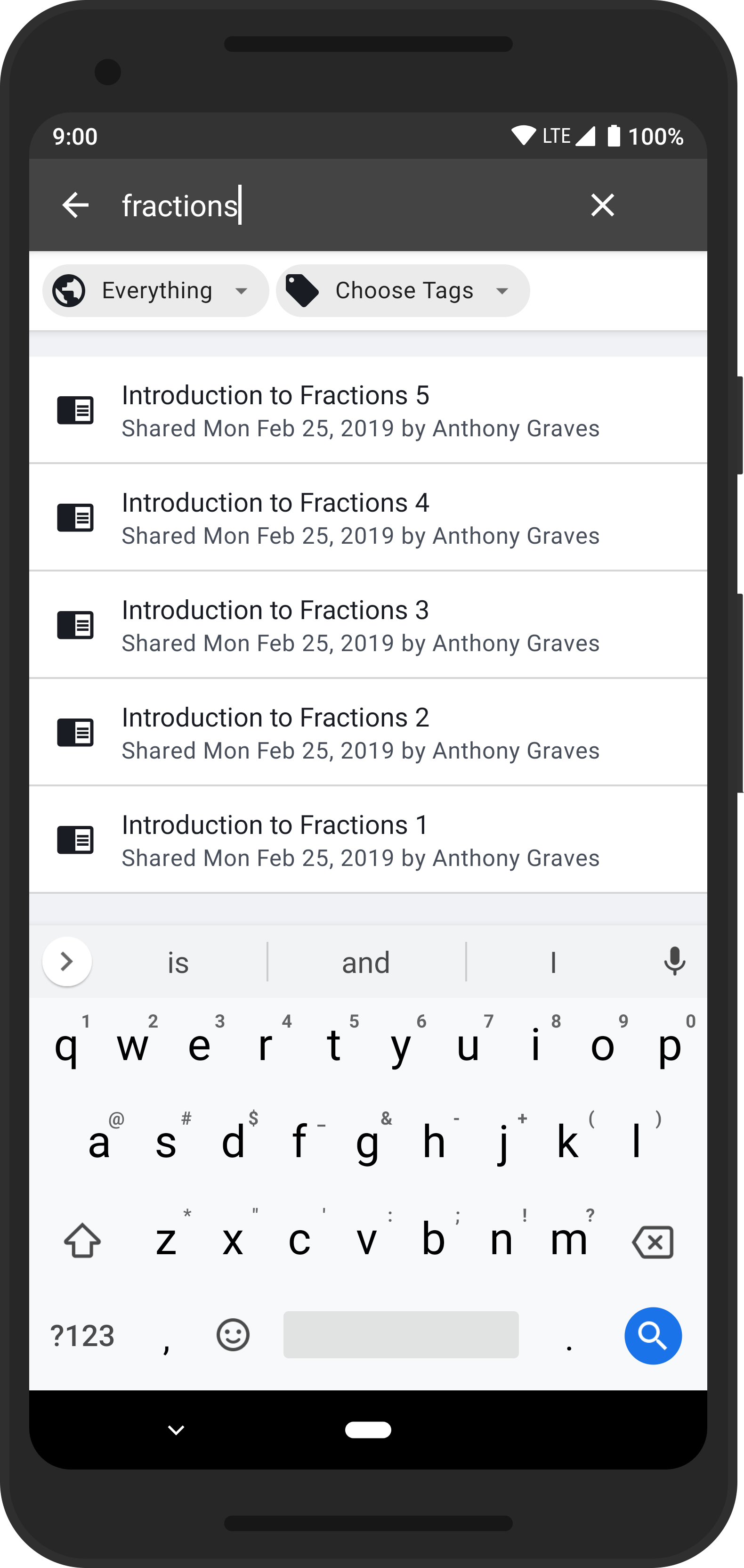Expand the Everything scope dropdown

156,291
